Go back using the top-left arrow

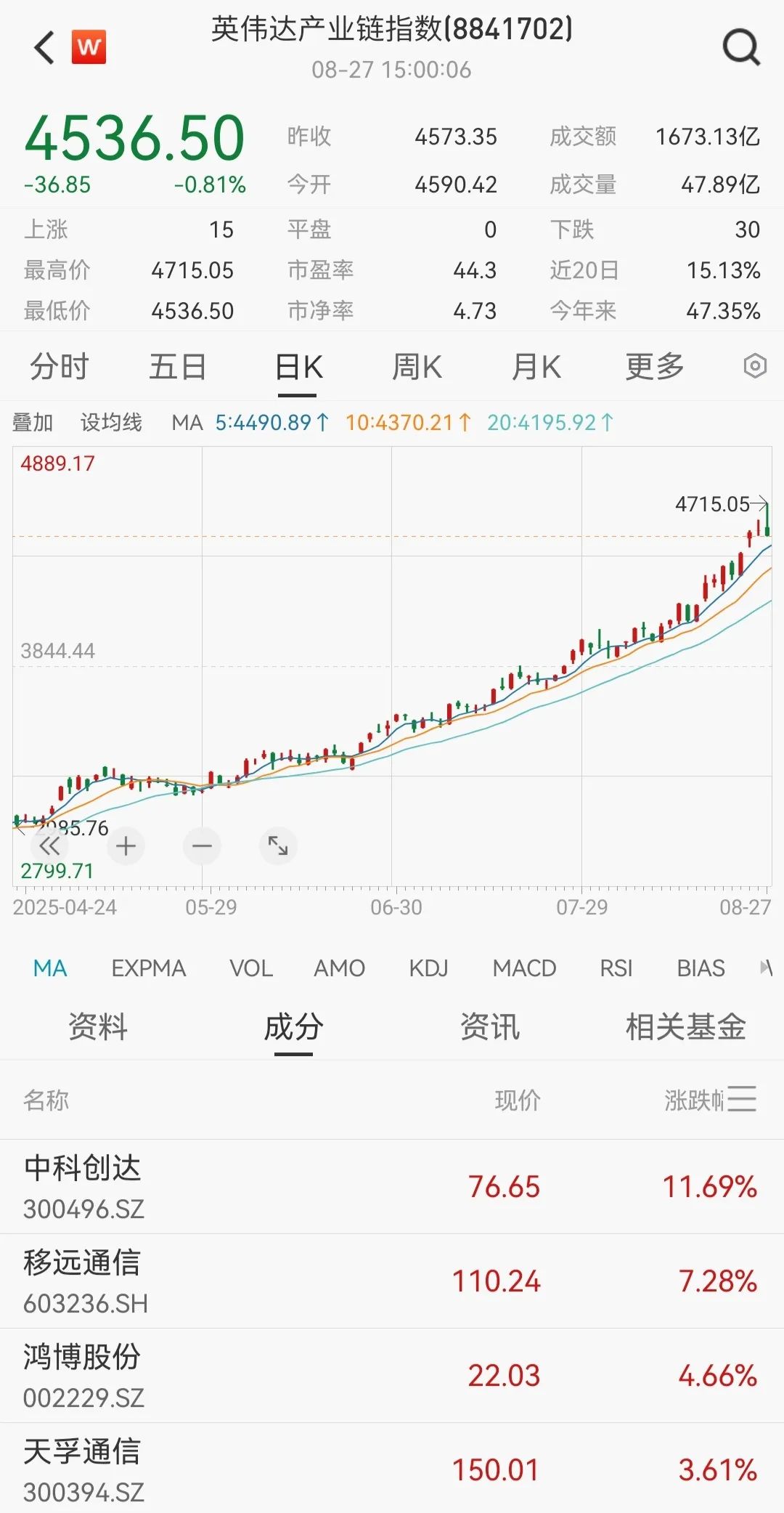point(45,48)
